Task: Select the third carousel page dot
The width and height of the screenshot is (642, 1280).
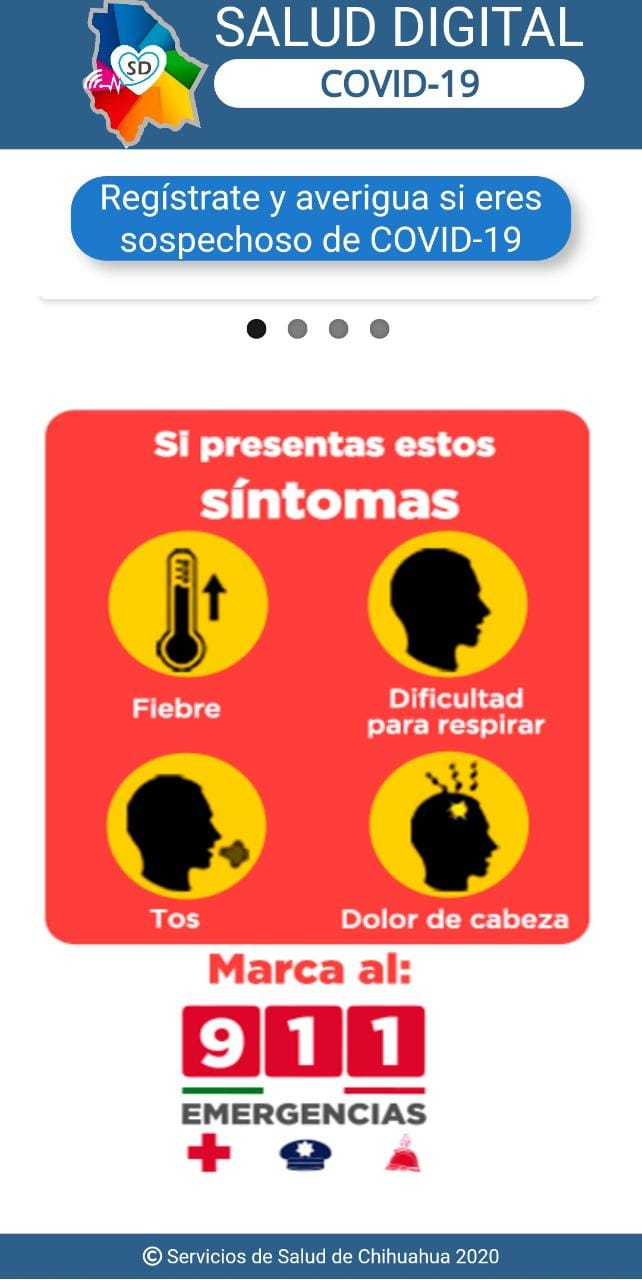Action: (x=338, y=329)
